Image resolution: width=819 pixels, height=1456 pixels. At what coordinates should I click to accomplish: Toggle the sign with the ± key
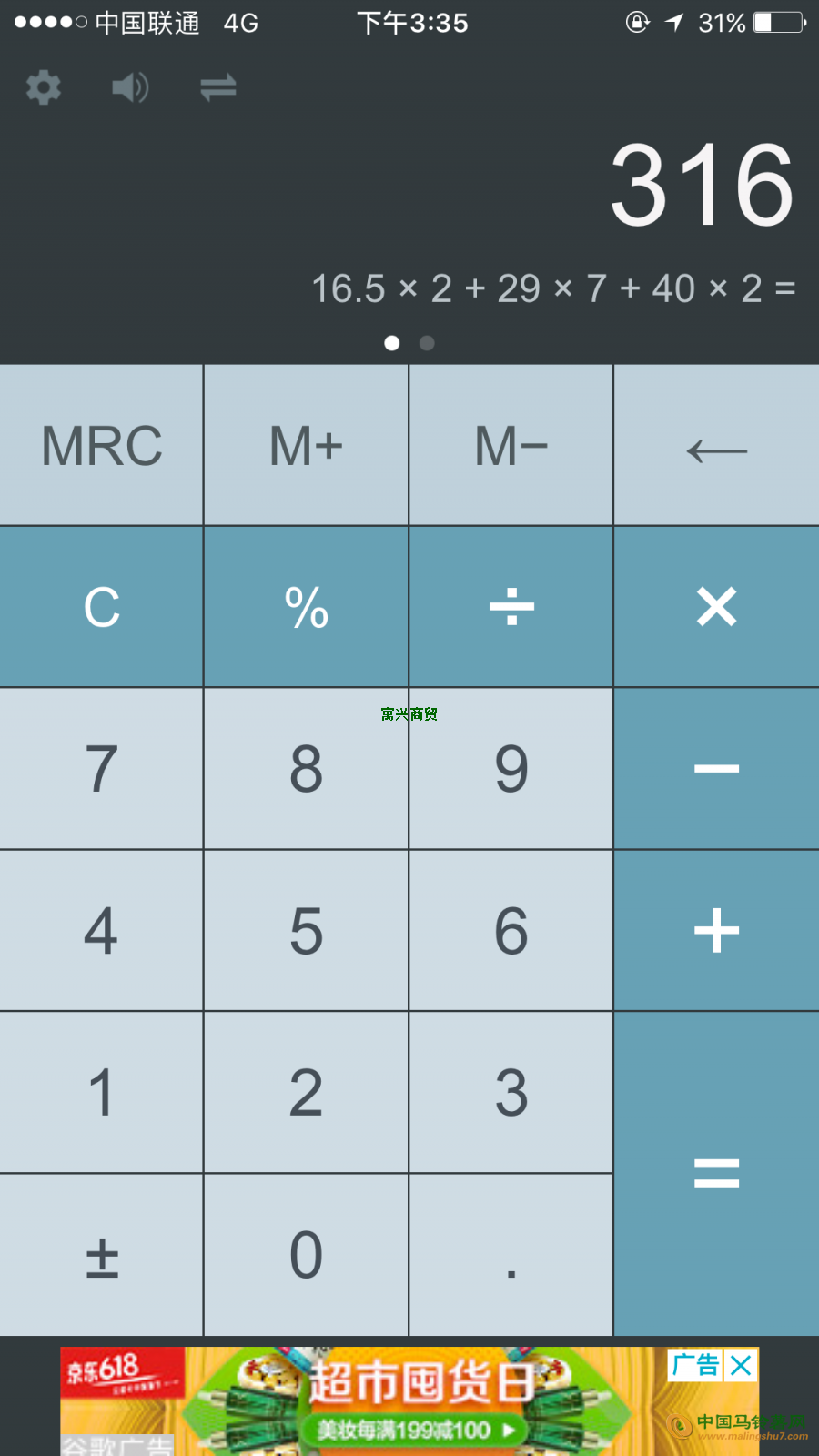[101, 1255]
